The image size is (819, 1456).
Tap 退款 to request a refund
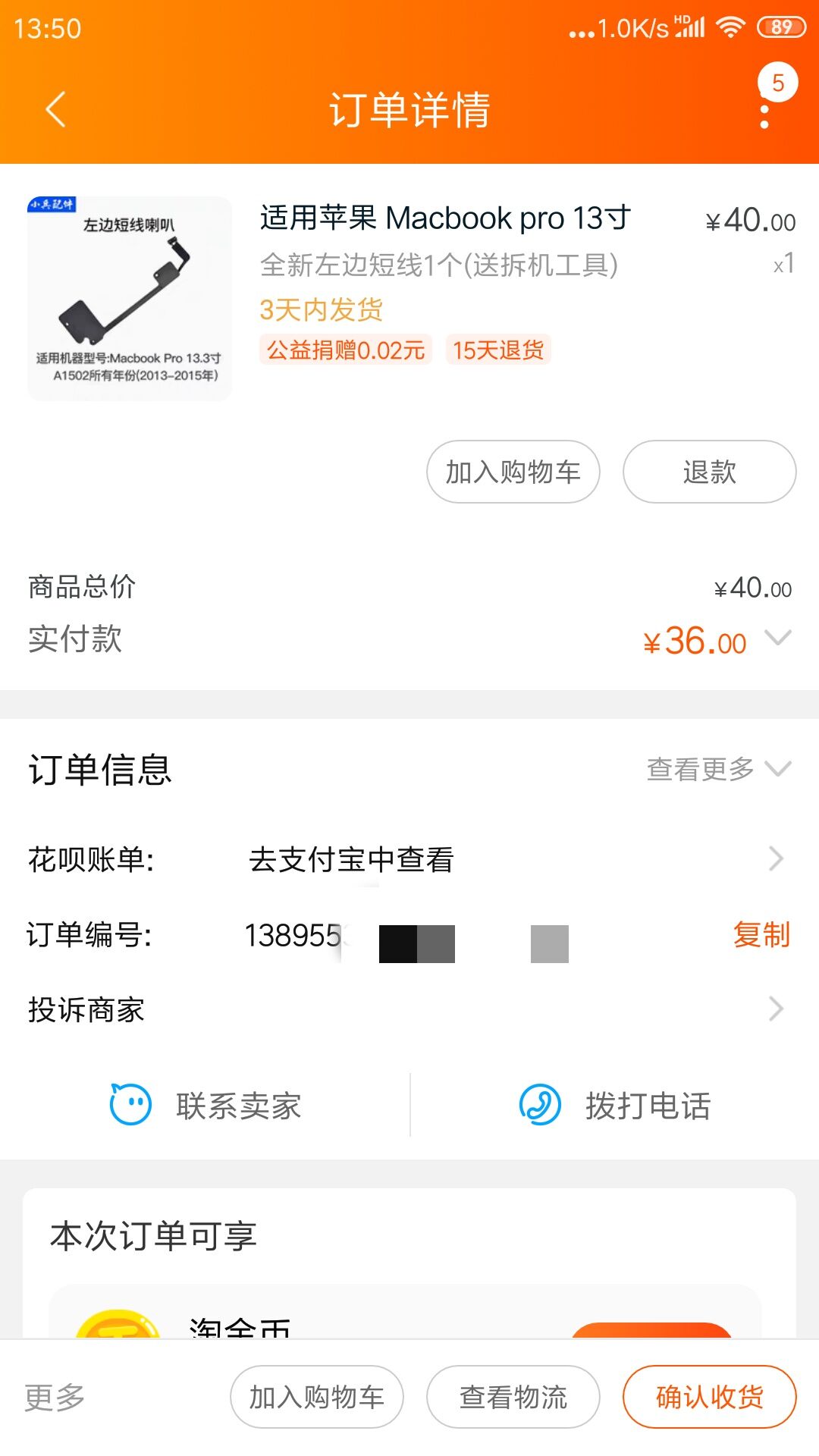pyautogui.click(x=708, y=472)
